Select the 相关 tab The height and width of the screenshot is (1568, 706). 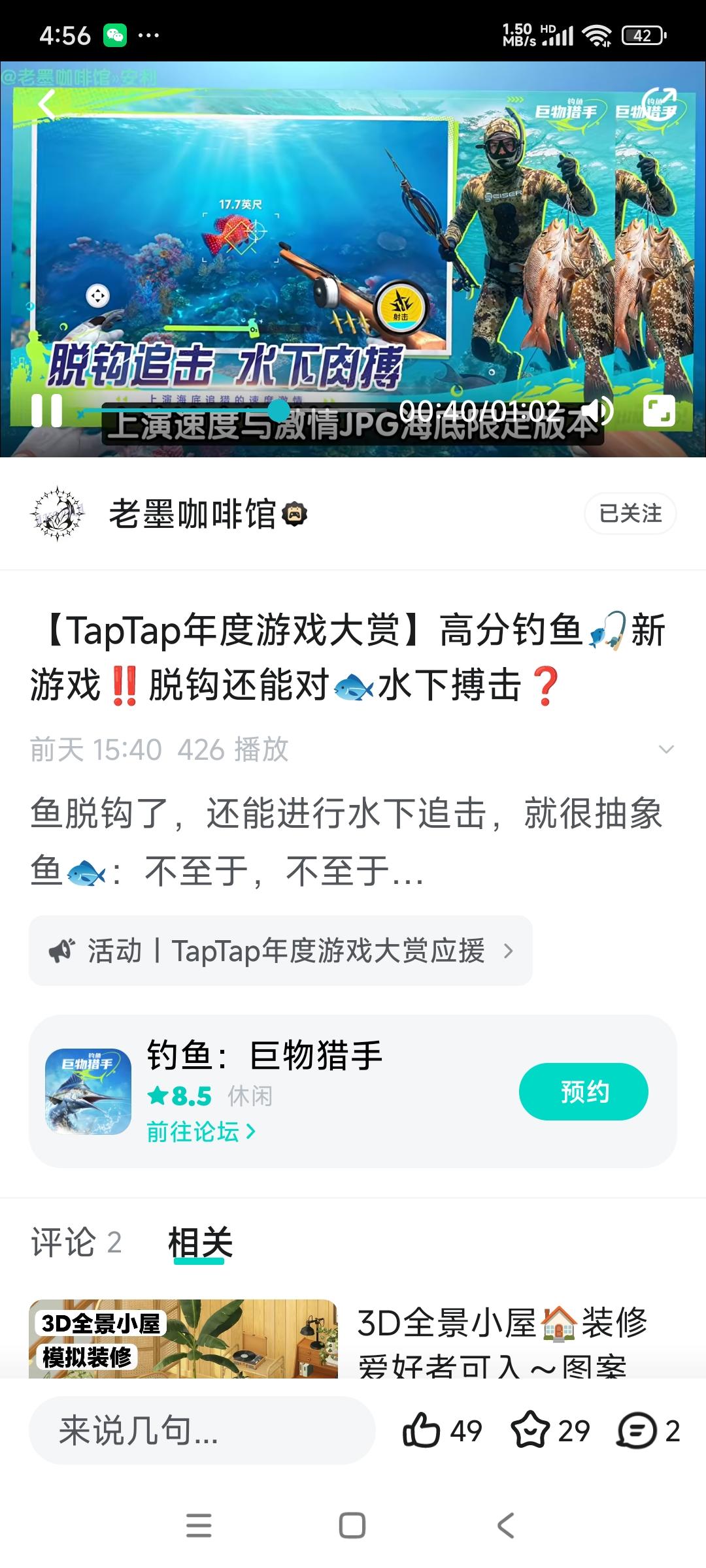(200, 1242)
